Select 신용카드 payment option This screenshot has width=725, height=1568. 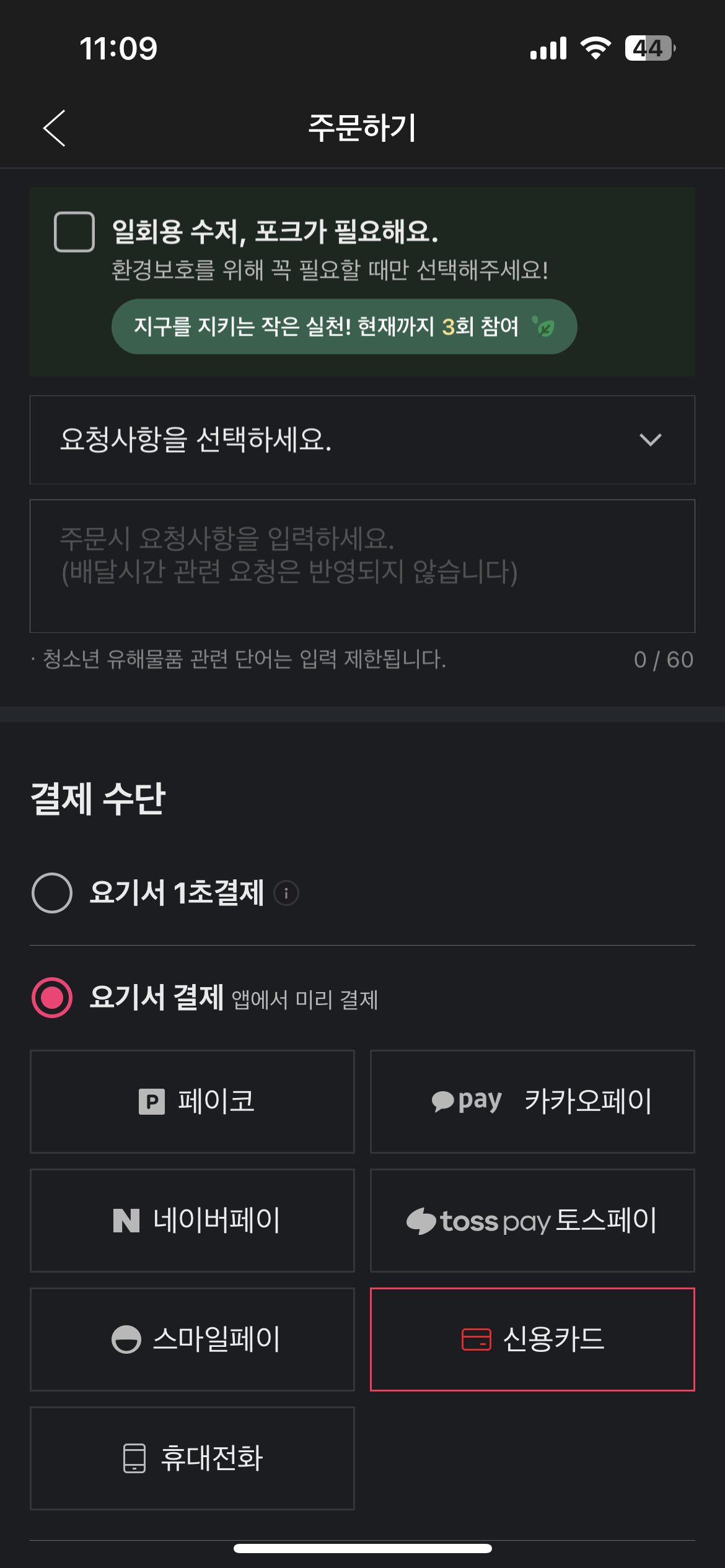pyautogui.click(x=532, y=1339)
